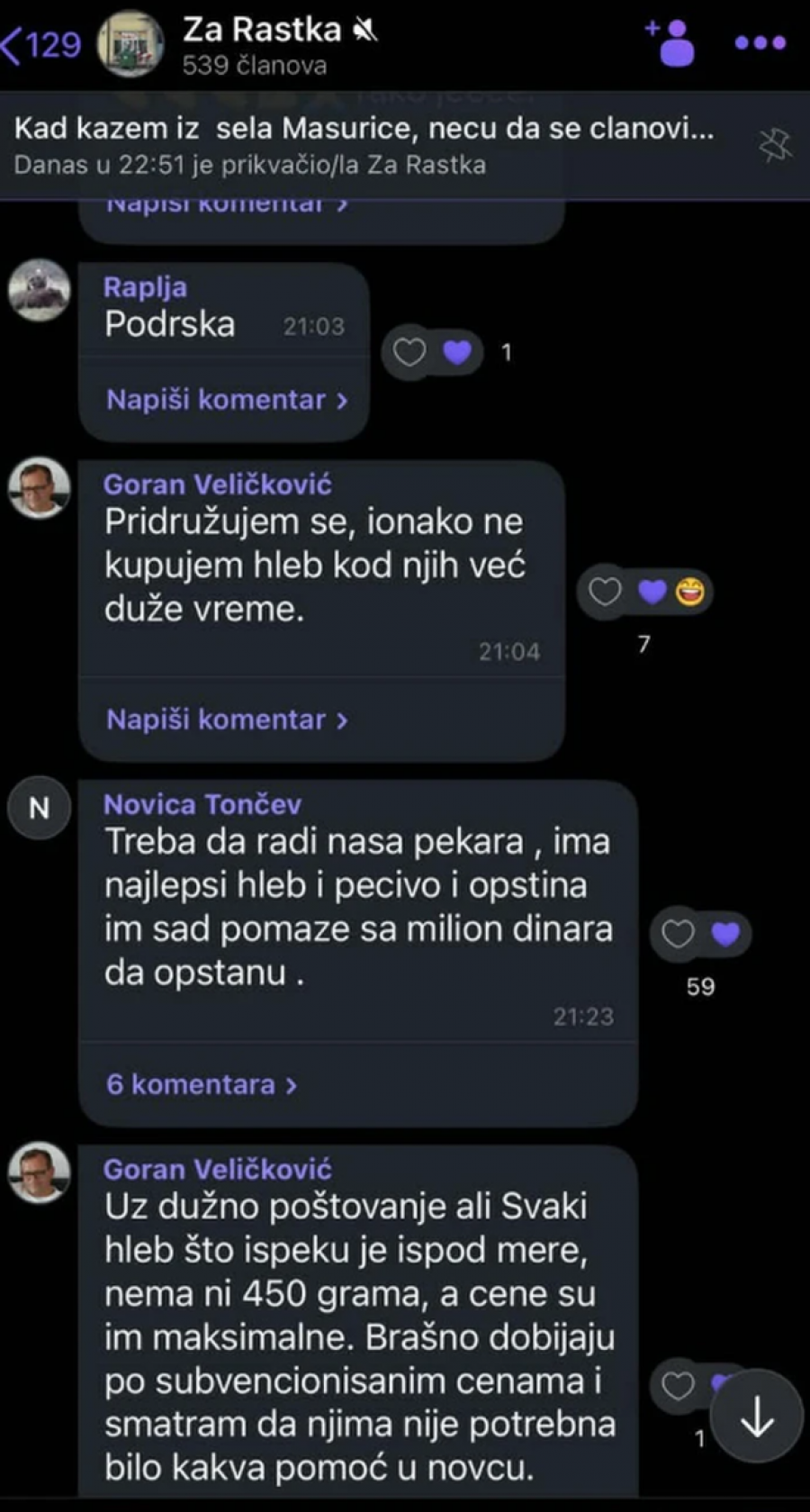Open sender name Goran Veličković at 21:04
810x1512 pixels.
pyautogui.click(x=218, y=484)
